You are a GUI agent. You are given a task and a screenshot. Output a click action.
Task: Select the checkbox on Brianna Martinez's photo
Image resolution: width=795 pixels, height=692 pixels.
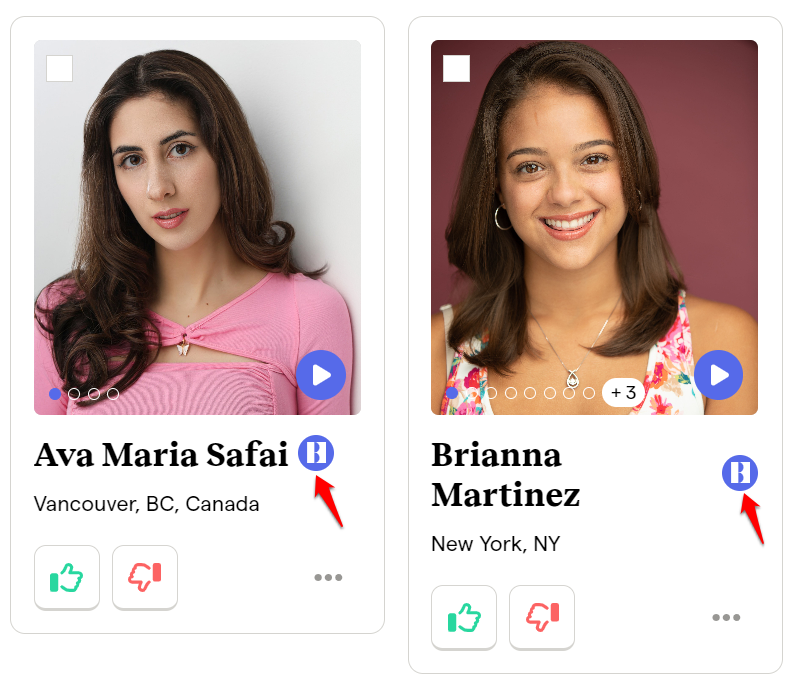[456, 68]
